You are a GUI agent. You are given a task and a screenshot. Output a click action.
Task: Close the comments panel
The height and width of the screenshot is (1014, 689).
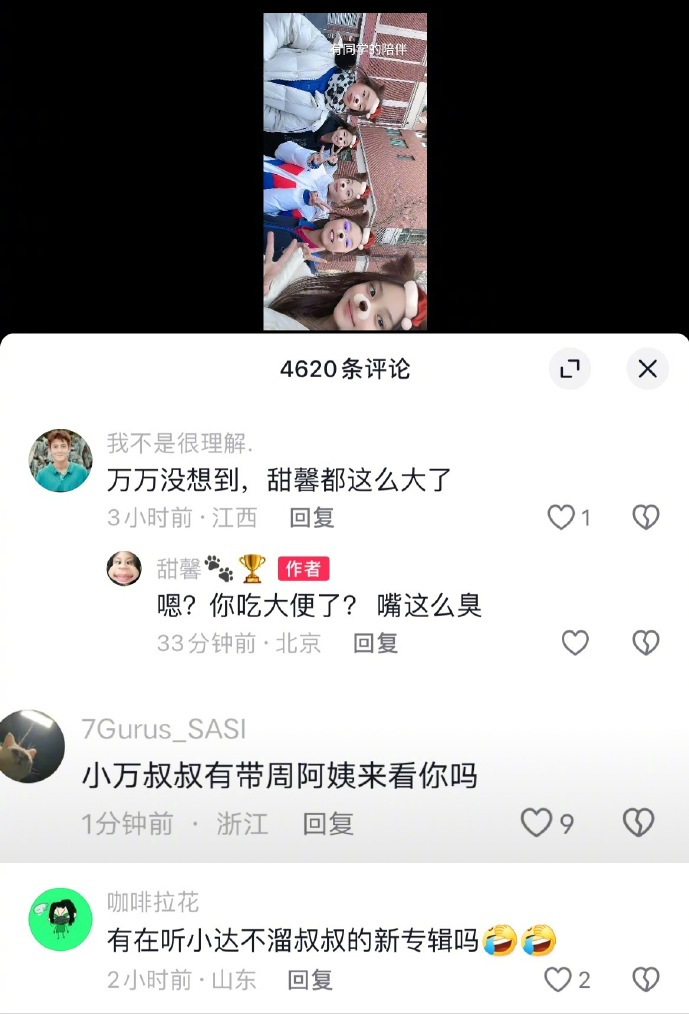pos(647,369)
